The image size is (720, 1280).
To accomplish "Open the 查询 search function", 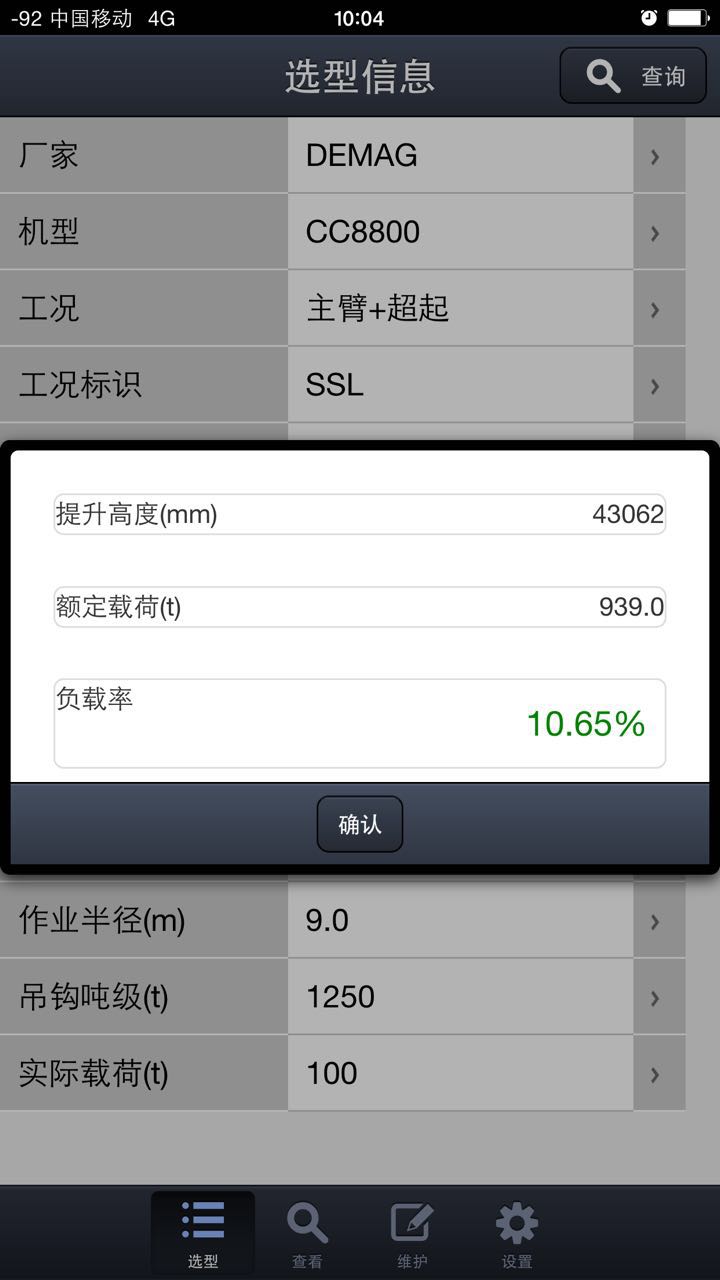I will pos(632,75).
